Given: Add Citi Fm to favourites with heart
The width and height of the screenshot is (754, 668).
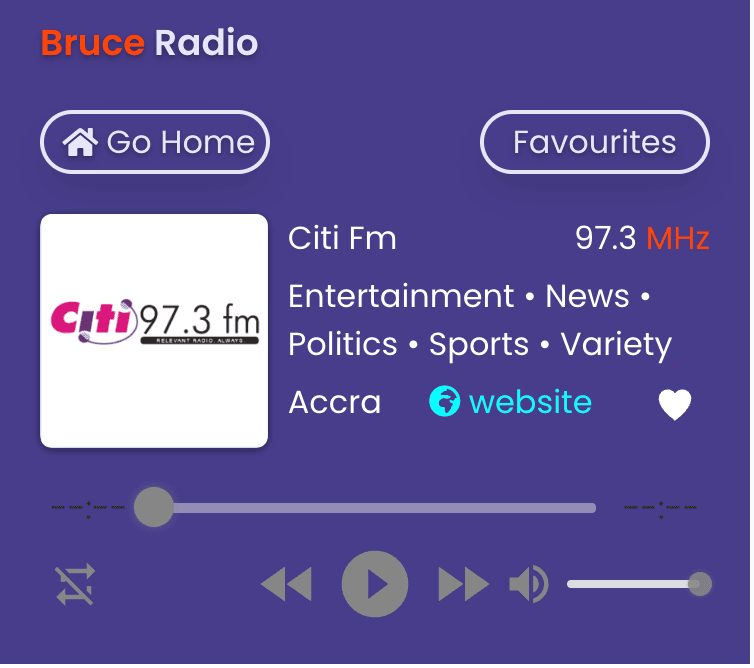Looking at the screenshot, I should tap(675, 405).
